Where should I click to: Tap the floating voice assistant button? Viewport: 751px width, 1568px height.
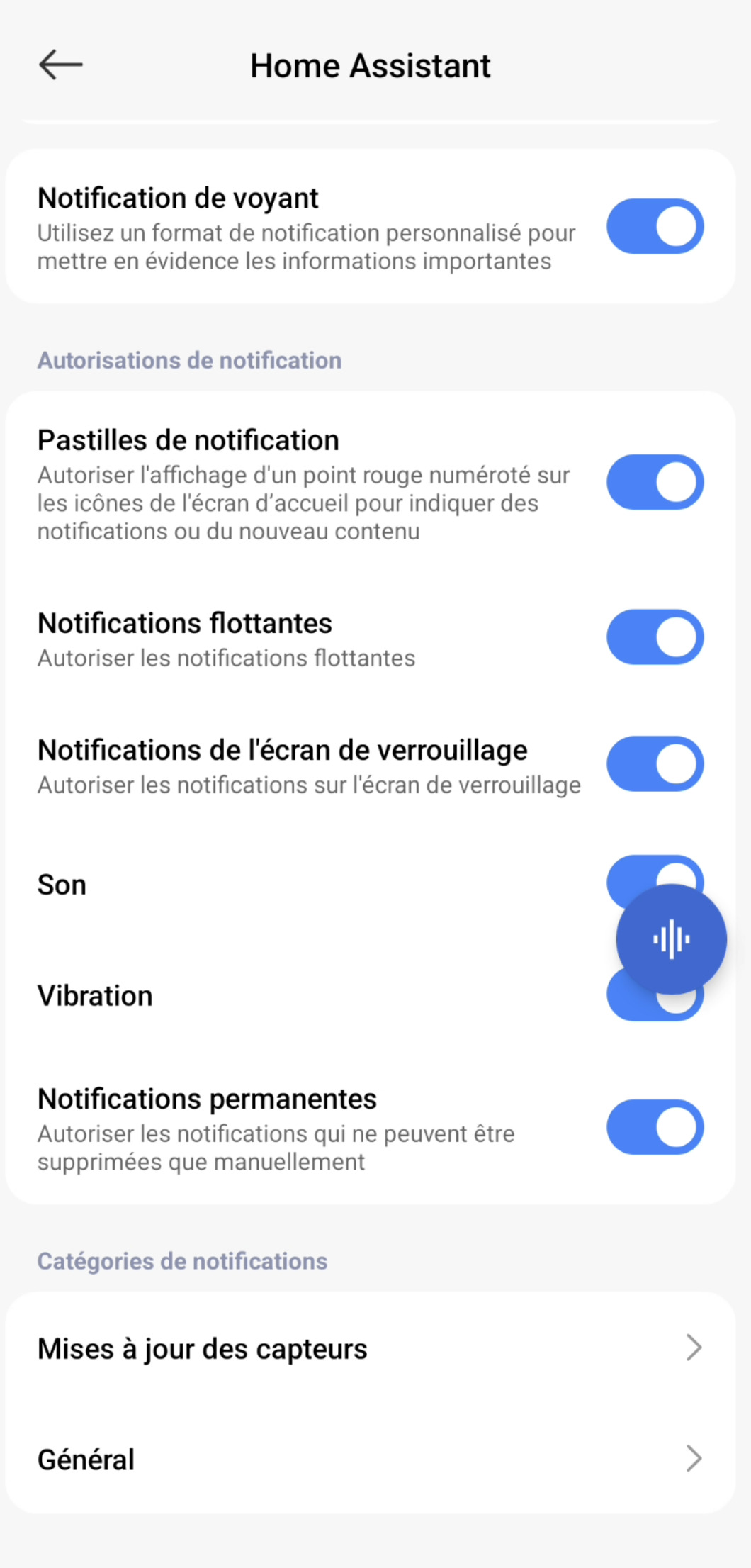[x=671, y=940]
